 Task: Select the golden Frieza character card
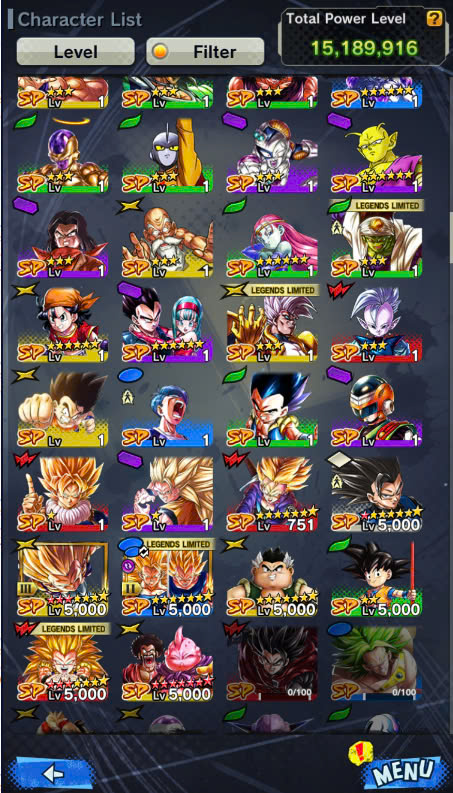click(63, 158)
